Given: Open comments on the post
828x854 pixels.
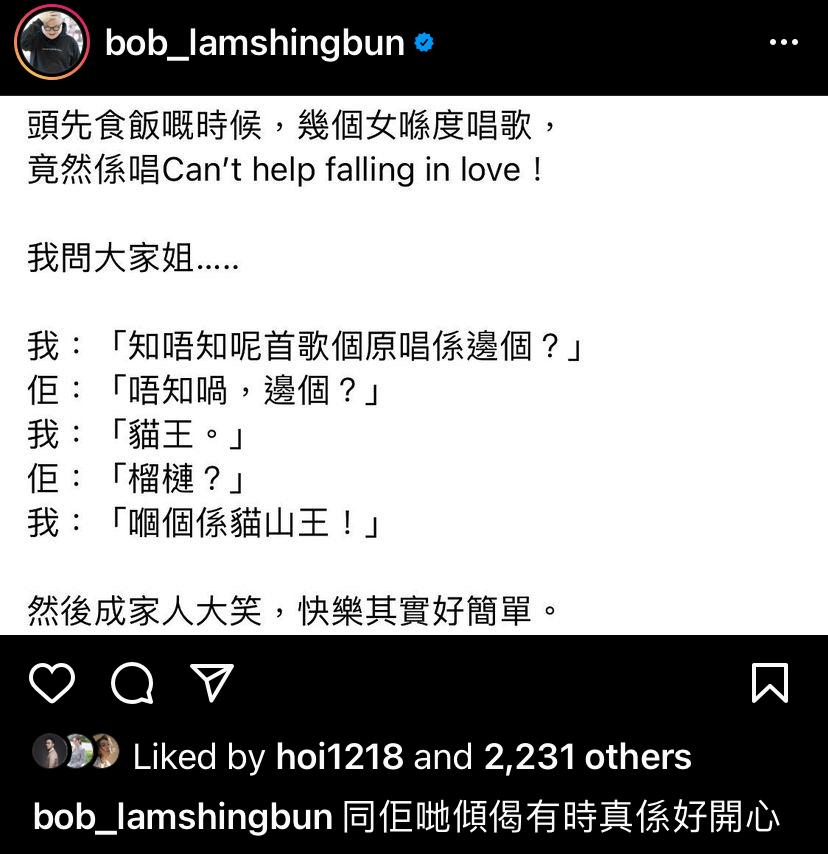Looking at the screenshot, I should 132,683.
